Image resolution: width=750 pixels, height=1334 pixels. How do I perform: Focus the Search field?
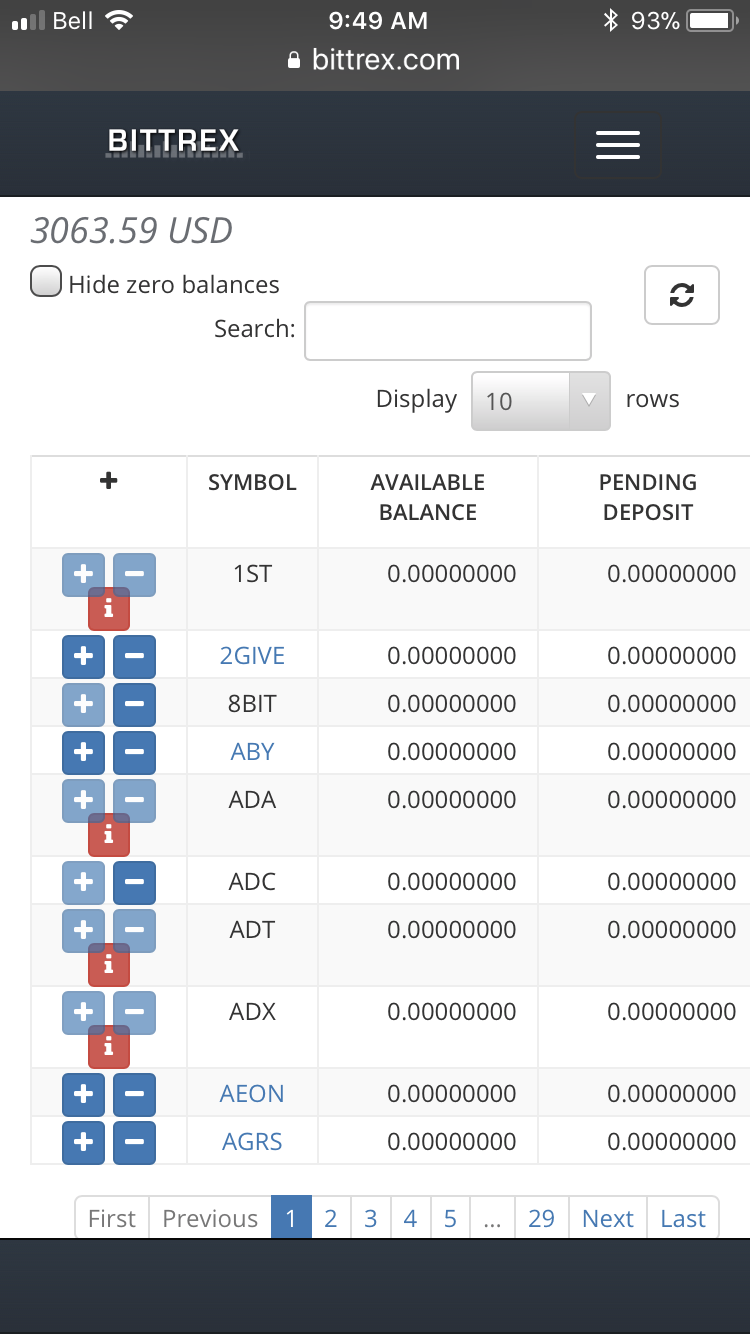pyautogui.click(x=447, y=331)
